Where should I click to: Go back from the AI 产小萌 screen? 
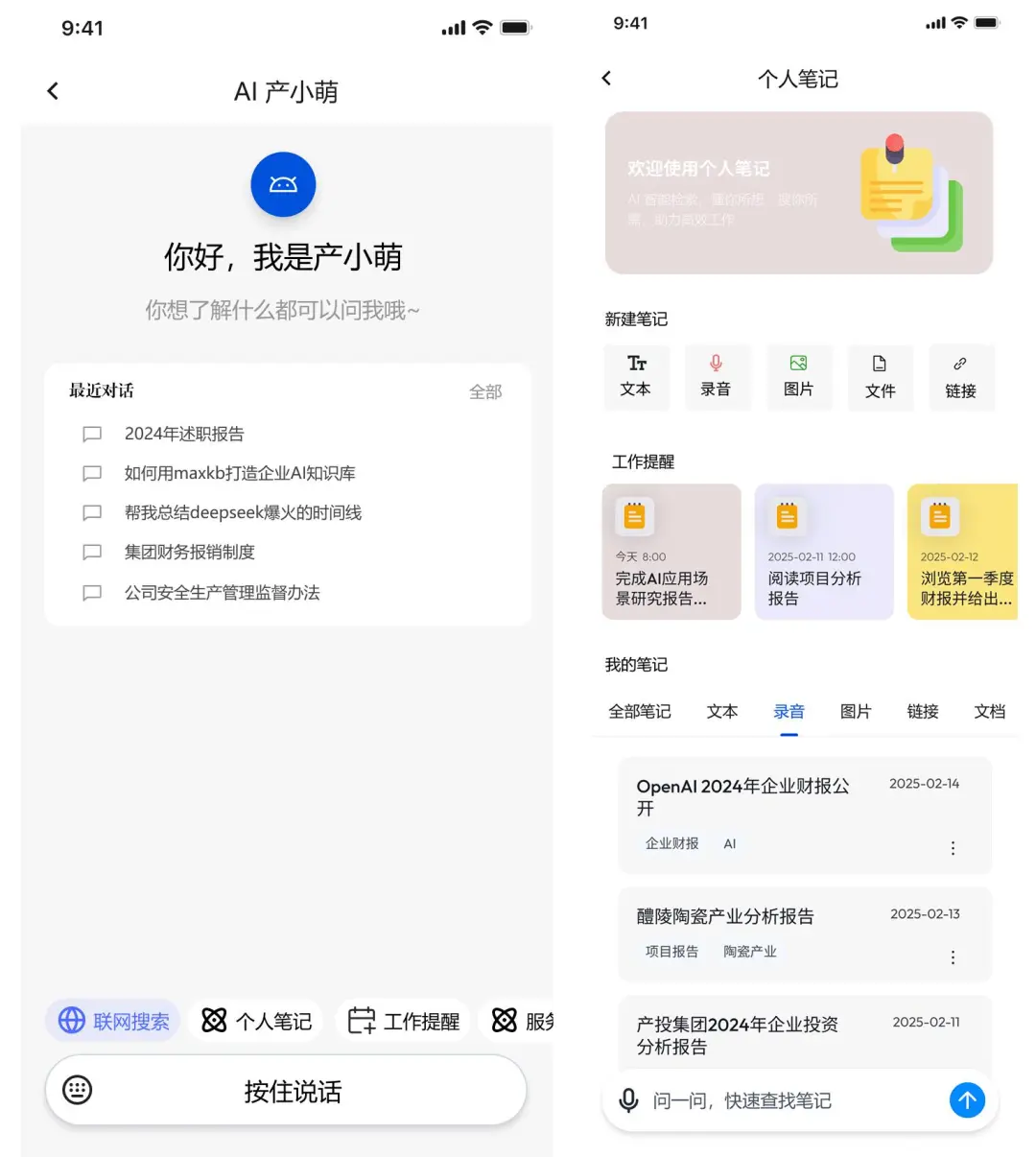pos(53,91)
